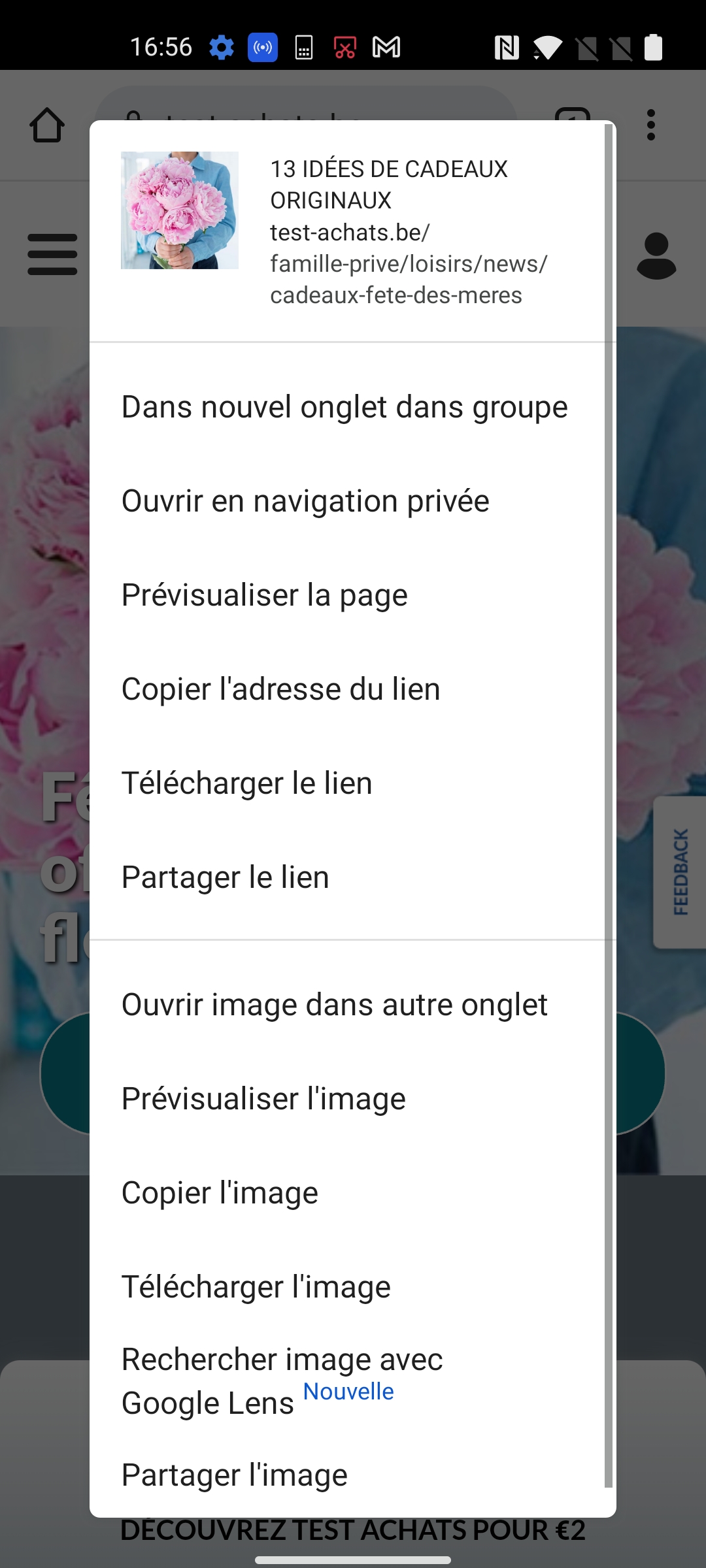Select 'Partager l'image'
This screenshot has height=1568, width=706.
coord(235,1475)
